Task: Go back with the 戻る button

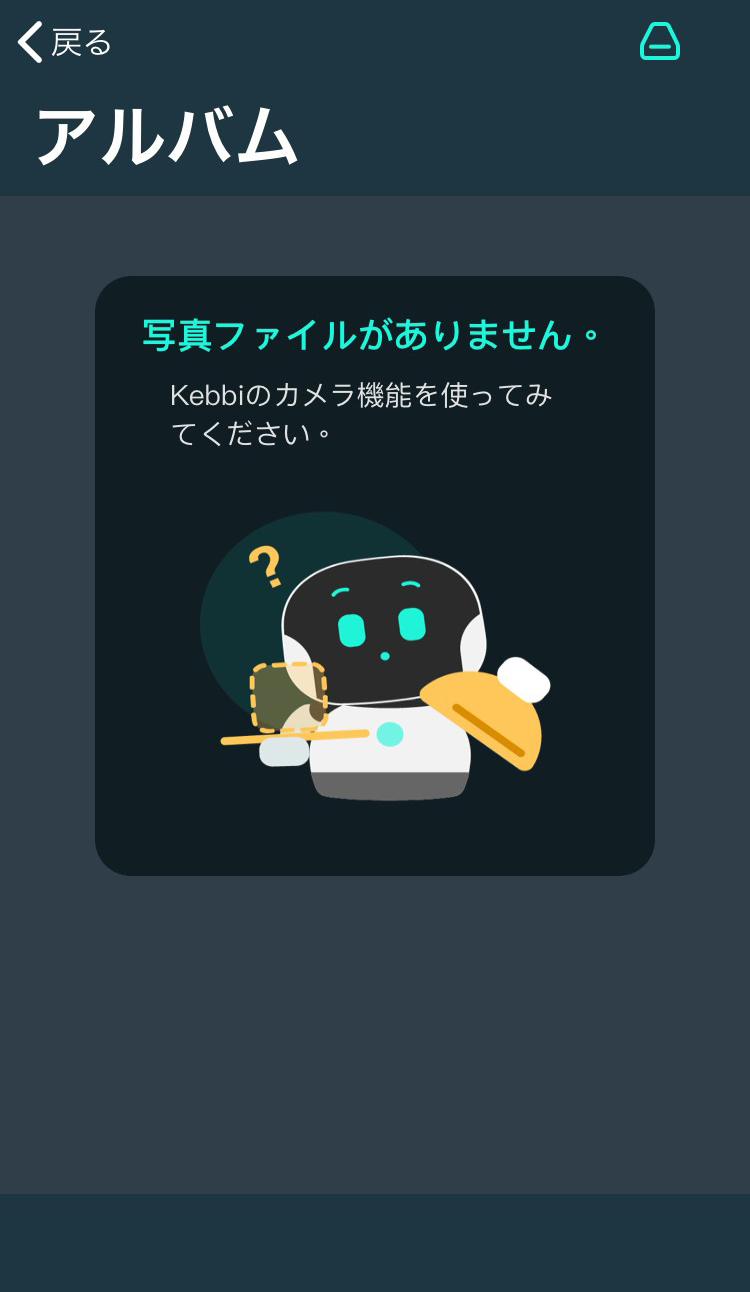Action: tap(65, 42)
